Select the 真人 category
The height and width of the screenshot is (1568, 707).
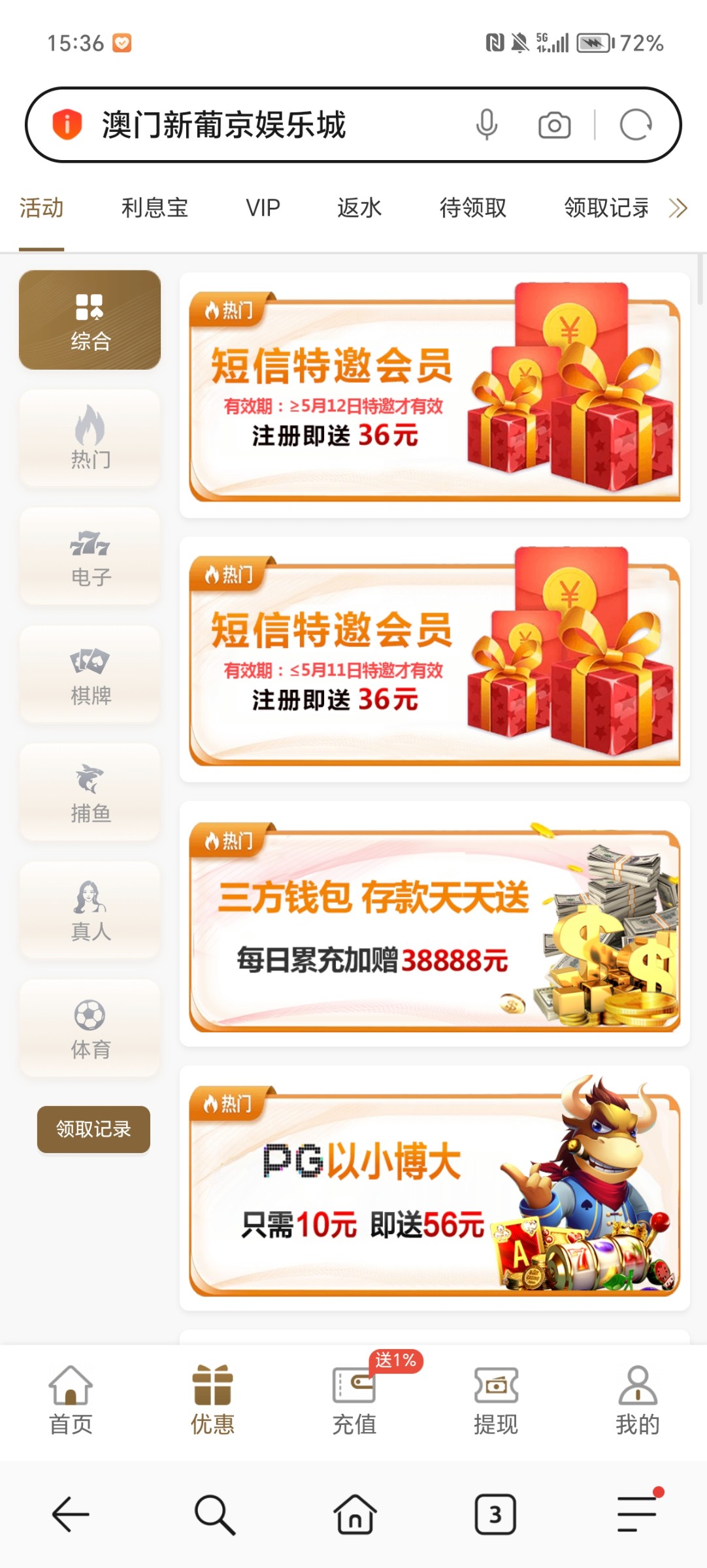90,910
